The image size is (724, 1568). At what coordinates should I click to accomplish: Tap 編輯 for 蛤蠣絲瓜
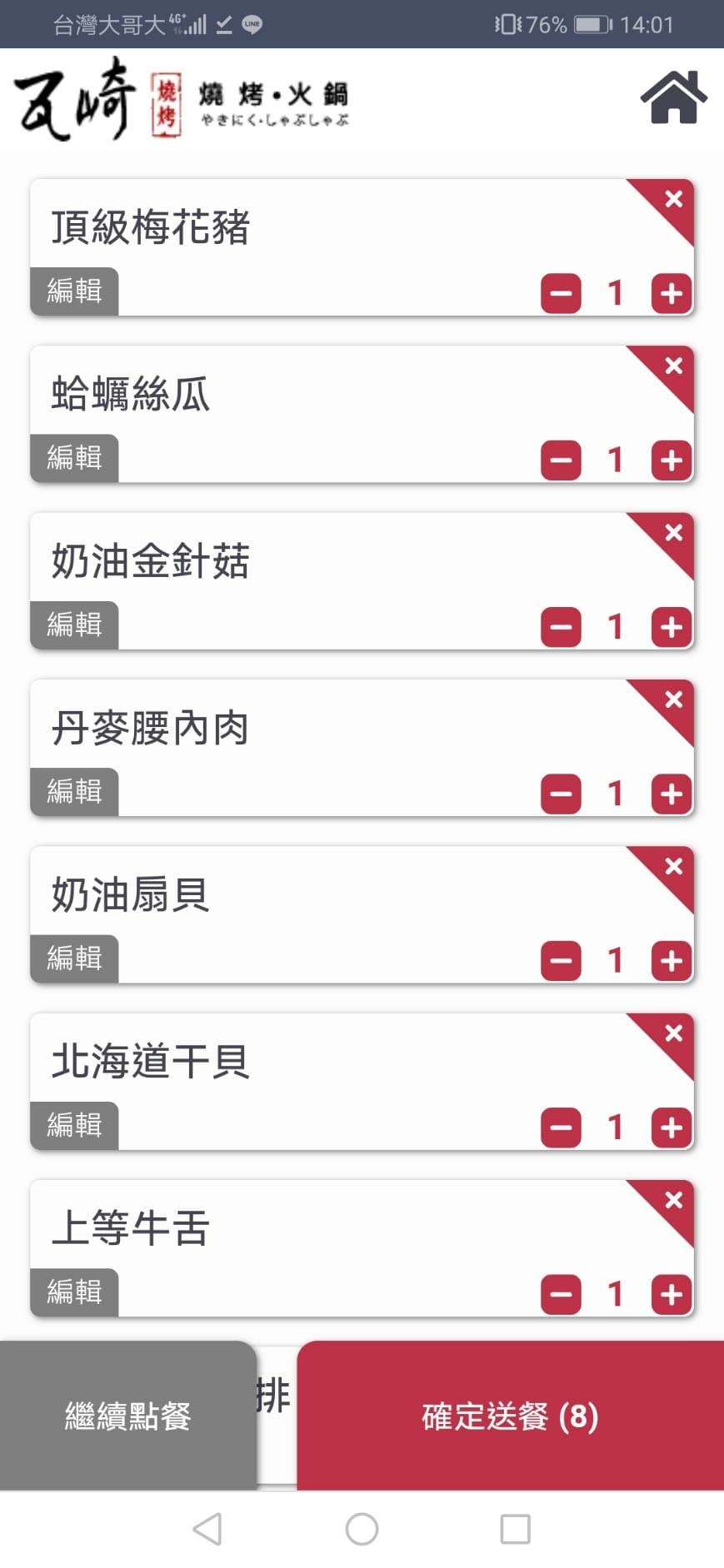74,458
